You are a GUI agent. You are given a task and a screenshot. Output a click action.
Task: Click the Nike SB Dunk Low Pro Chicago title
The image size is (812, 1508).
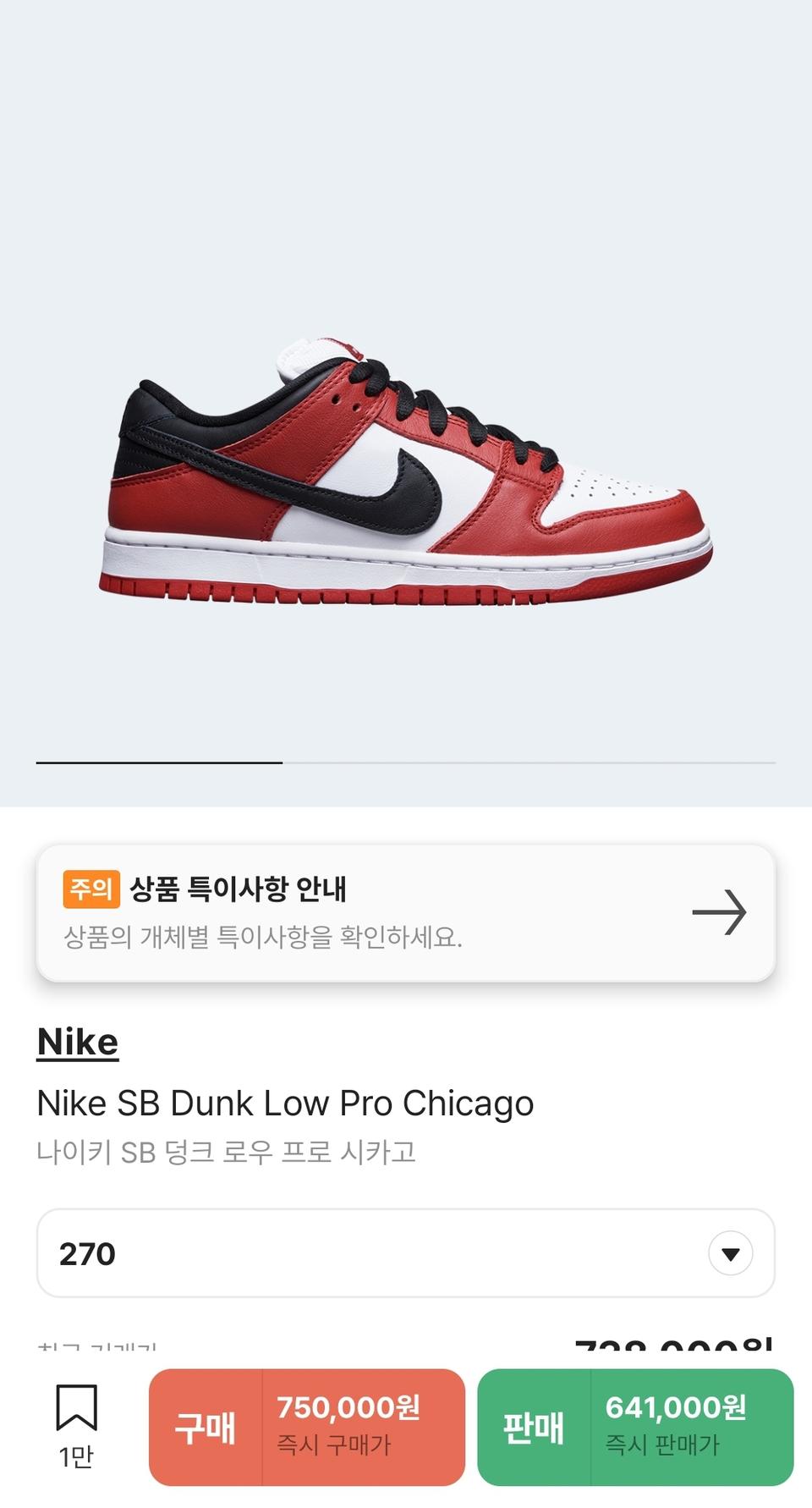(286, 1103)
